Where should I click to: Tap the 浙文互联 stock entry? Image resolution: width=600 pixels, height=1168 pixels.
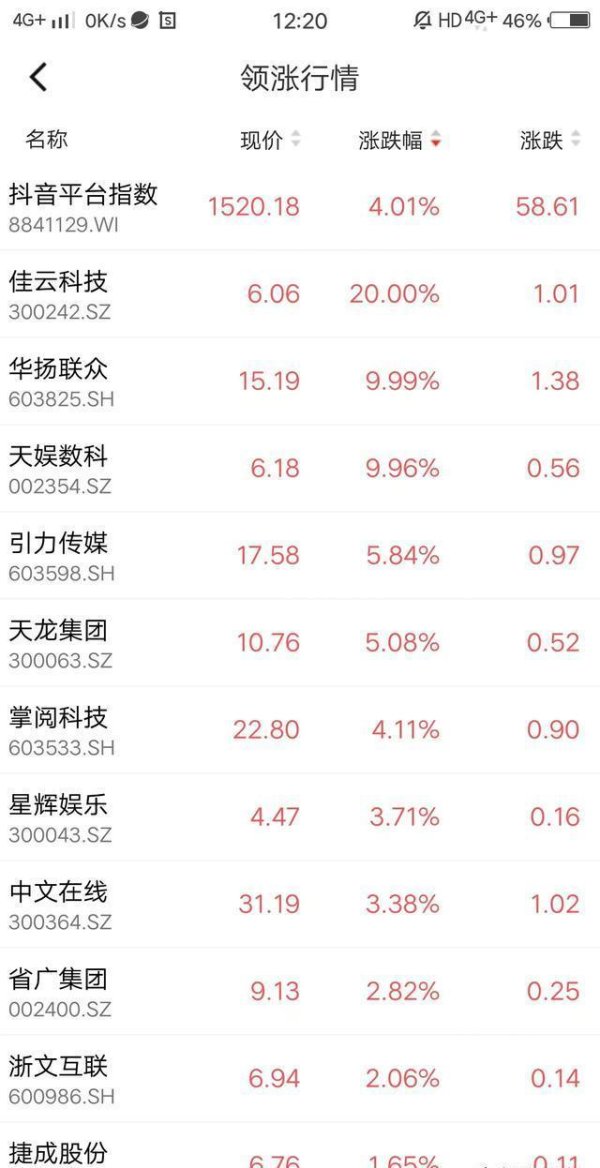click(300, 1078)
